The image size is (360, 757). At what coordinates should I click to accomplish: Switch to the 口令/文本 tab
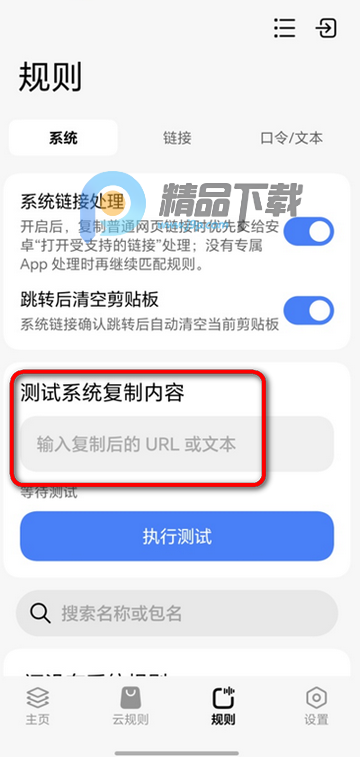coord(291,139)
